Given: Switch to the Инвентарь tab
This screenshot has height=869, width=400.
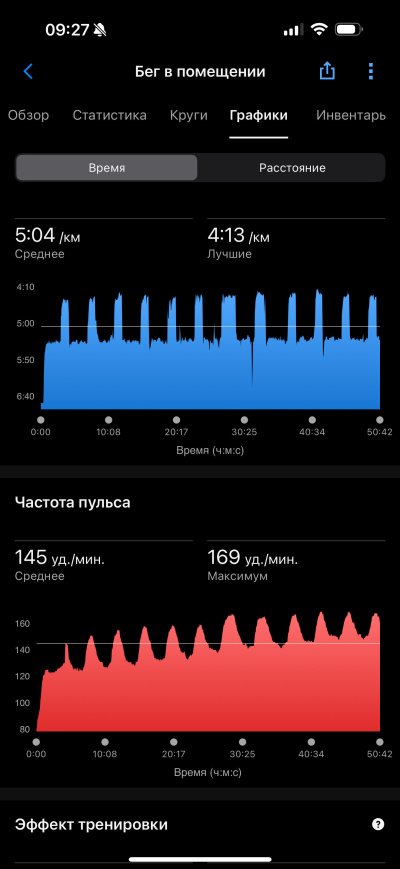Looking at the screenshot, I should [351, 115].
